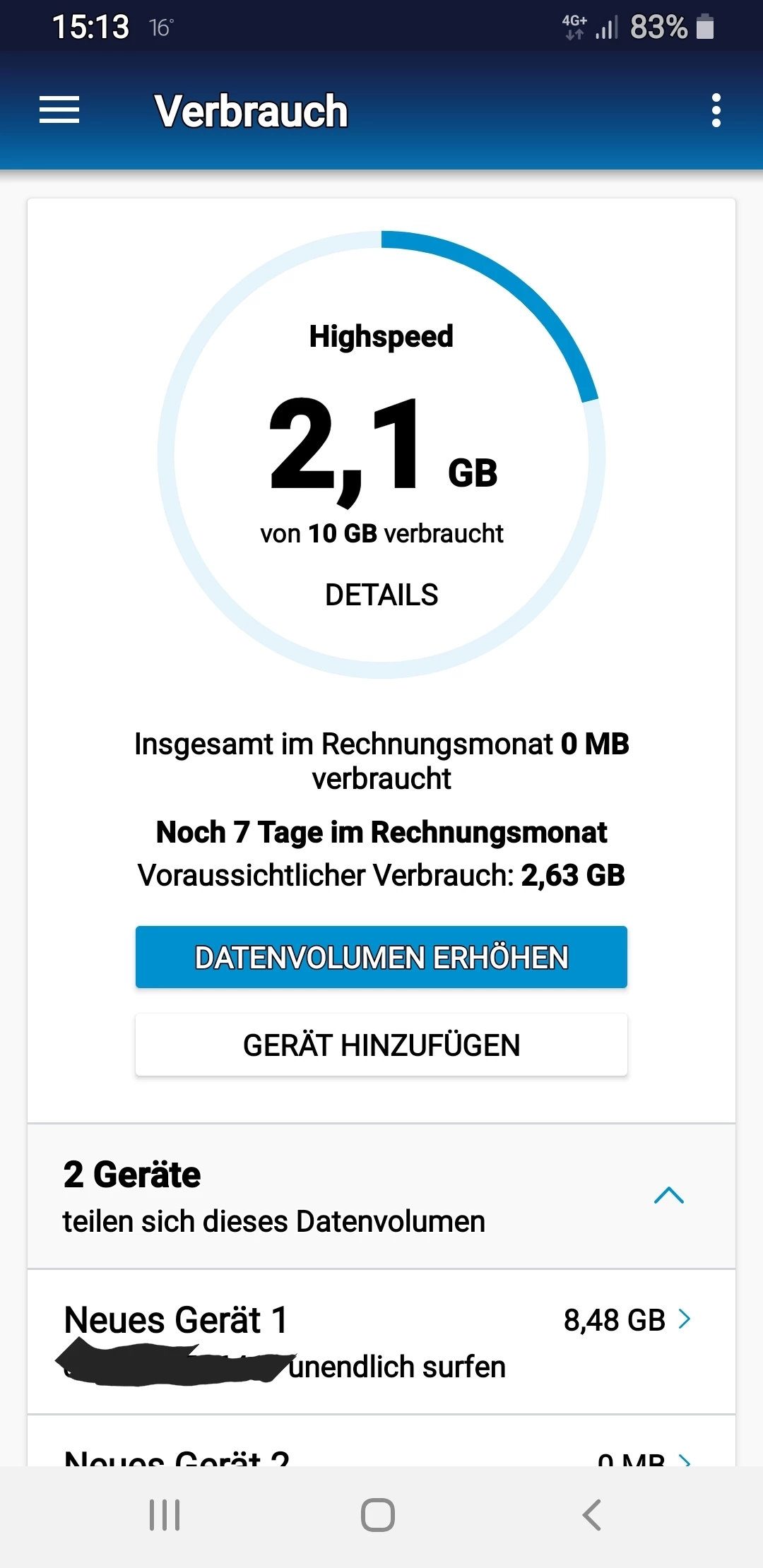
Task: Go back using the system back button
Action: click(x=592, y=1515)
